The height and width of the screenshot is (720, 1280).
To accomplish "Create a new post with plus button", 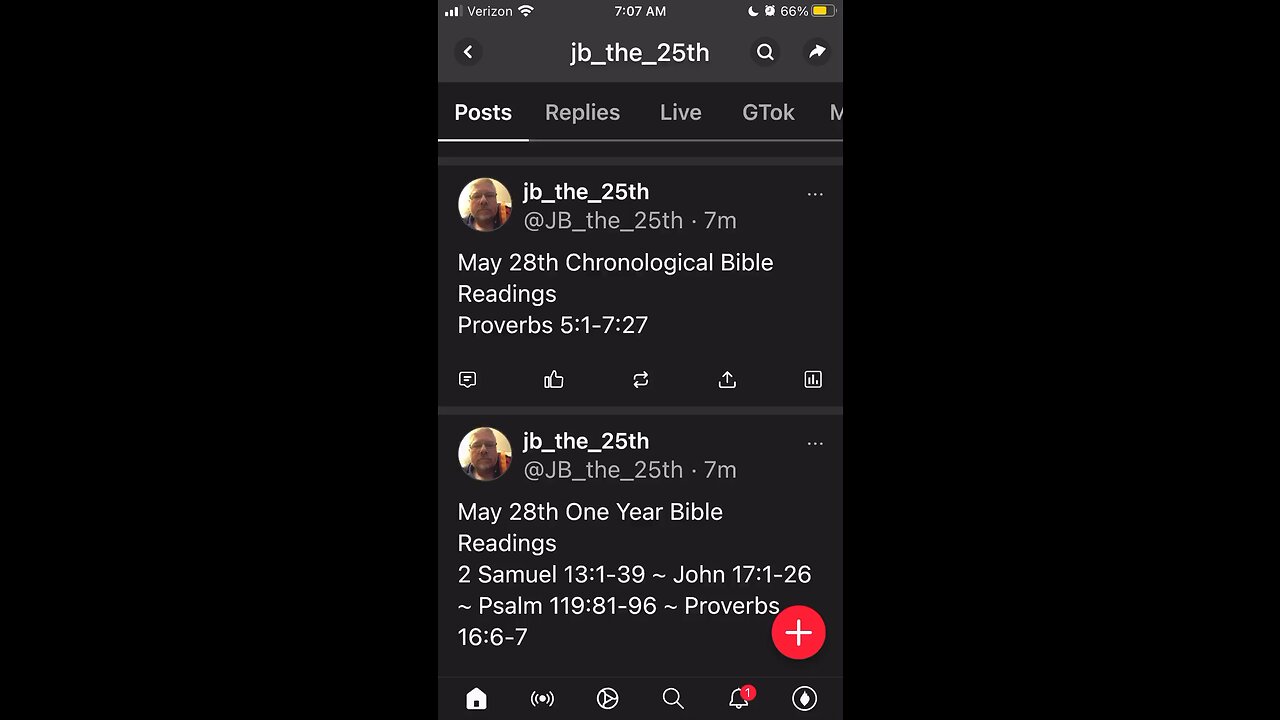I will [798, 633].
